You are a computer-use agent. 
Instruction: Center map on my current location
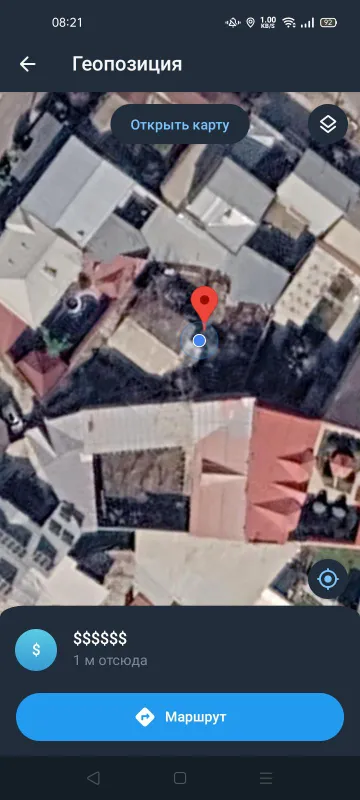click(x=328, y=579)
